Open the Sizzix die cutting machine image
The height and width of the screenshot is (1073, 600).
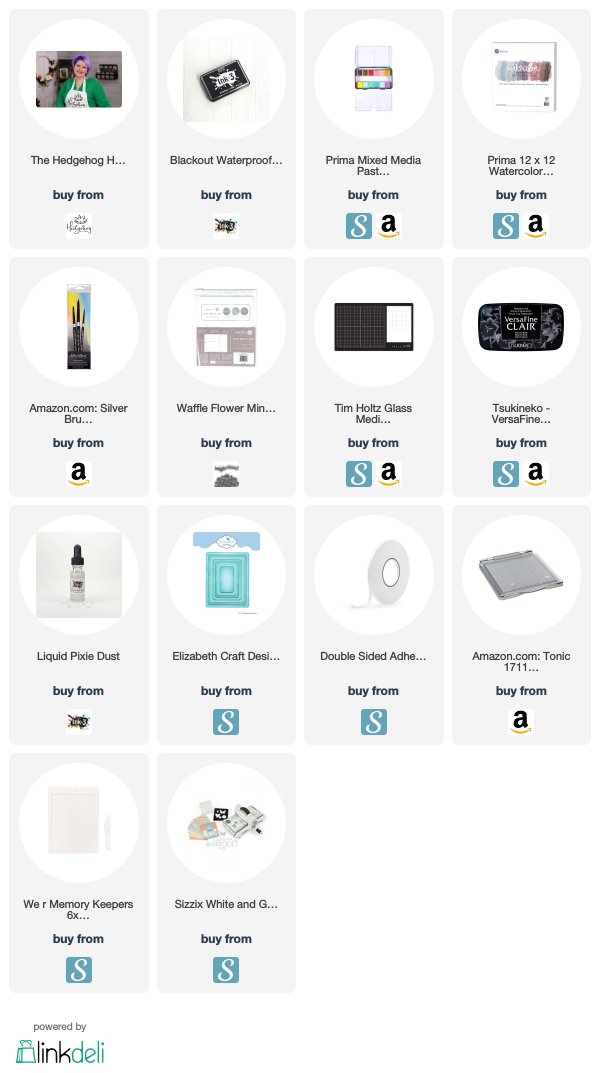pyautogui.click(x=226, y=823)
